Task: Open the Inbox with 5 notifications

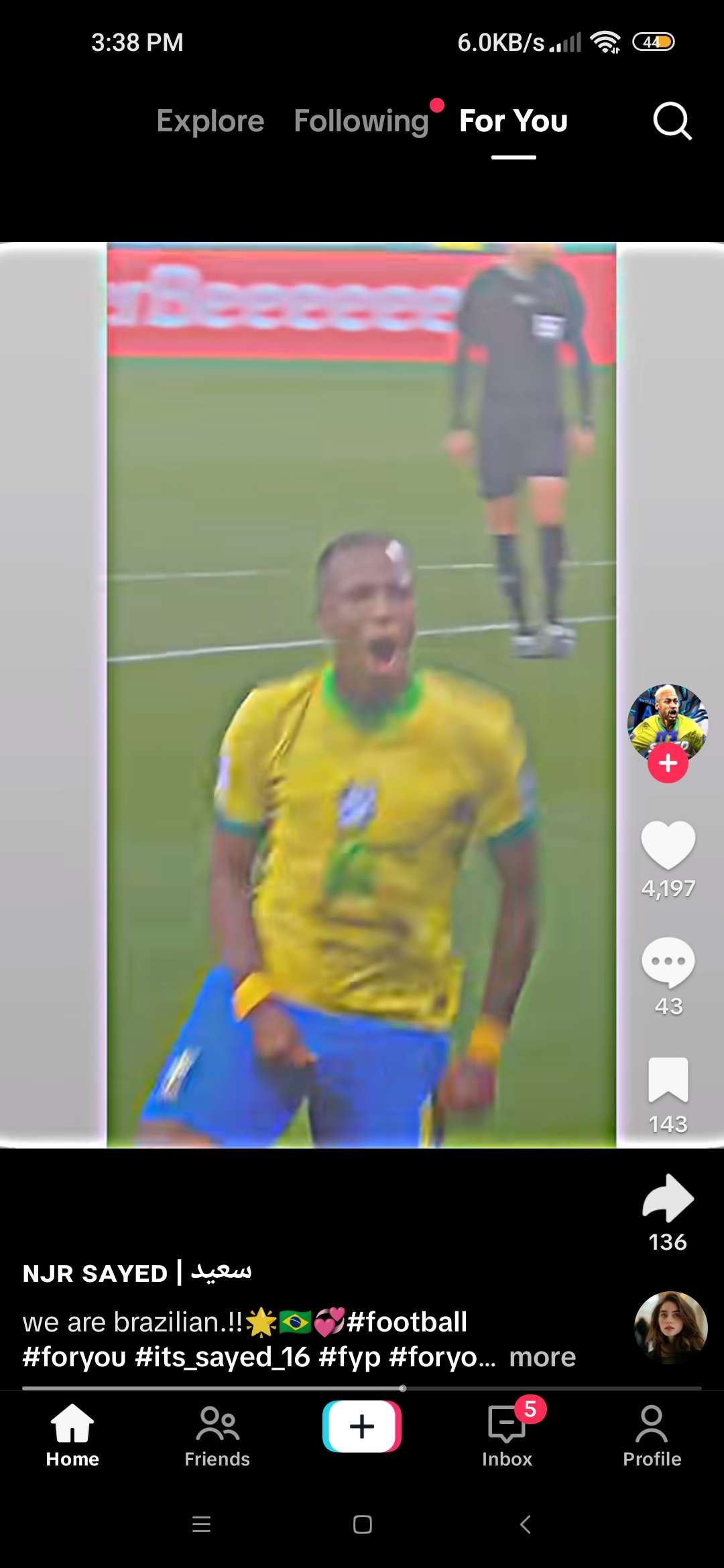Action: (507, 1435)
